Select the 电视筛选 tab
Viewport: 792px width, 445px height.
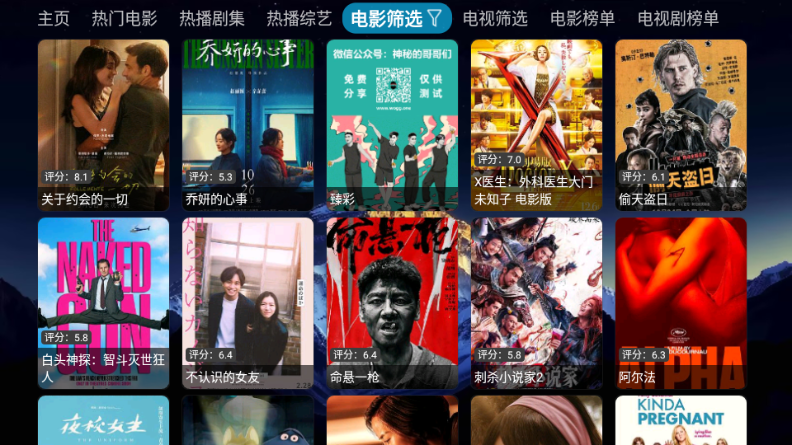click(495, 18)
